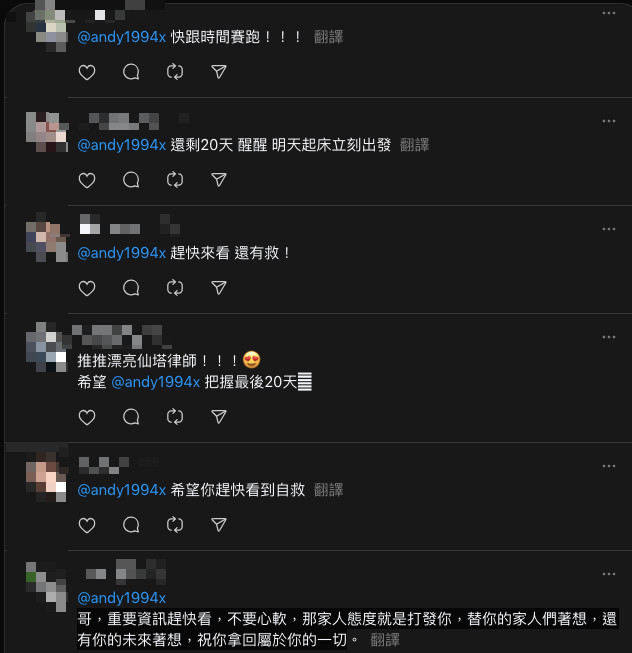Open overflow menu on '哥，重要資訊' reply
The width and height of the screenshot is (632, 653).
(608, 574)
